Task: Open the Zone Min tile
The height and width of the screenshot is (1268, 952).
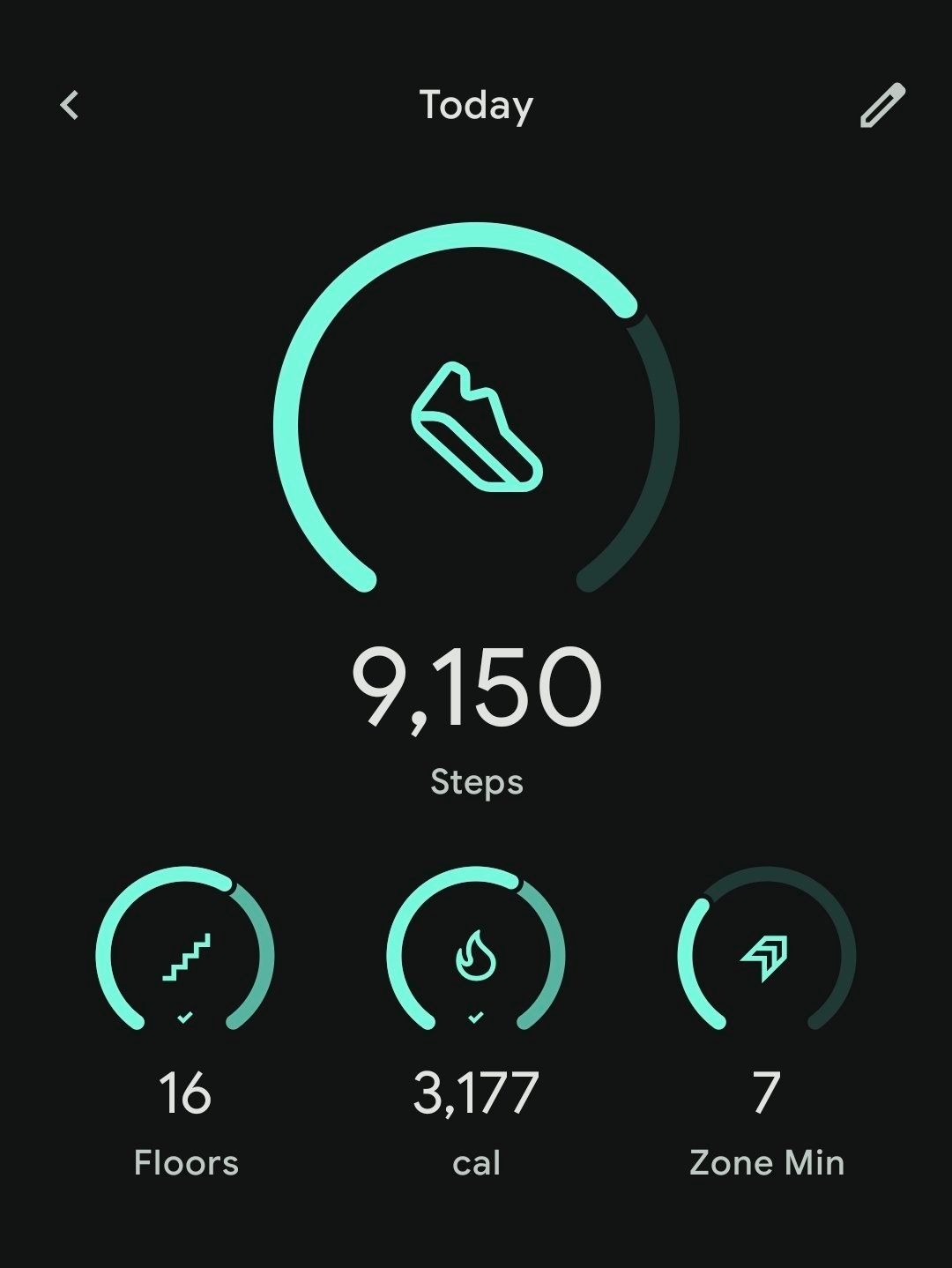Action: [x=767, y=1023]
